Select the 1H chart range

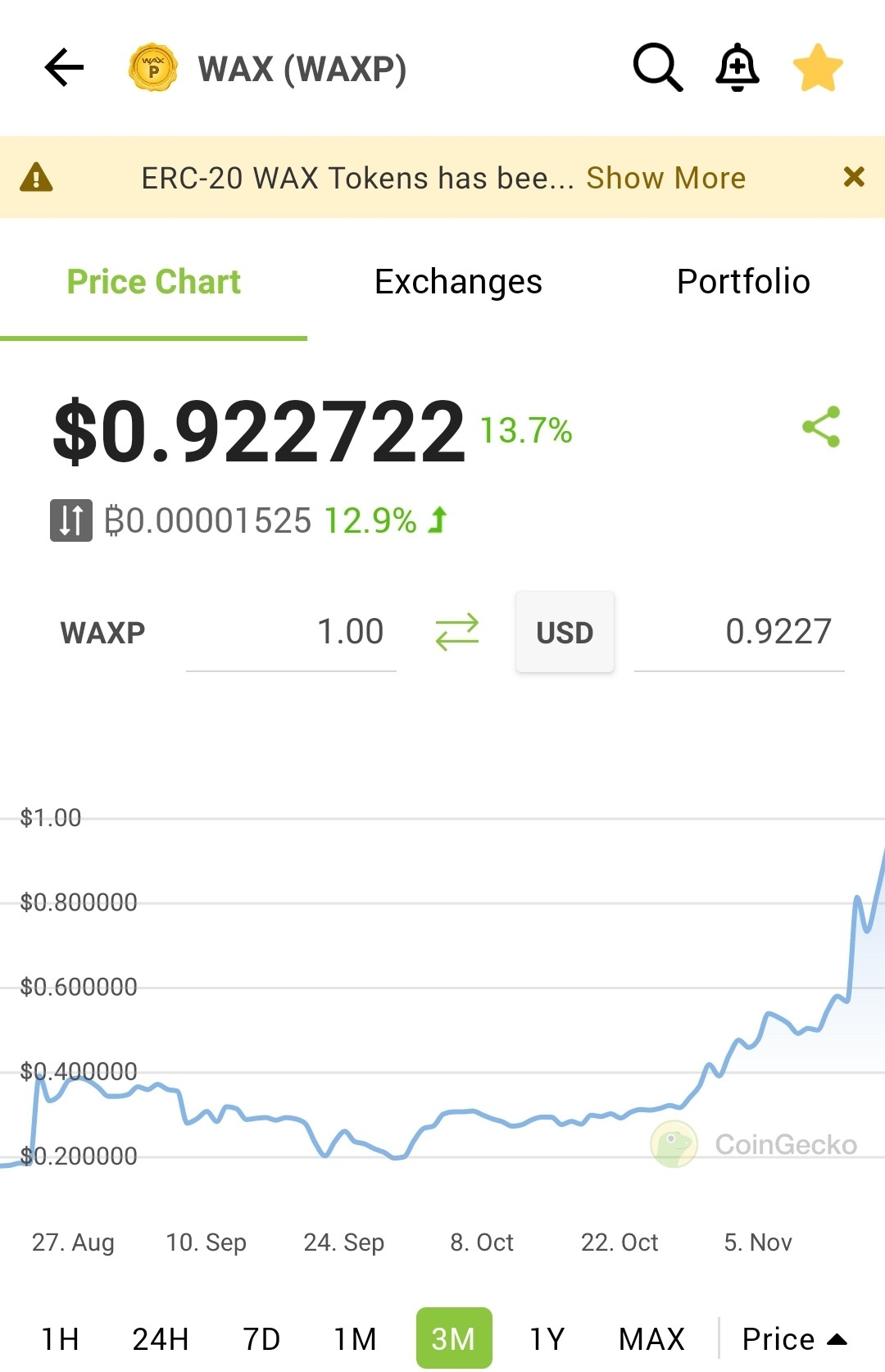tap(61, 1339)
